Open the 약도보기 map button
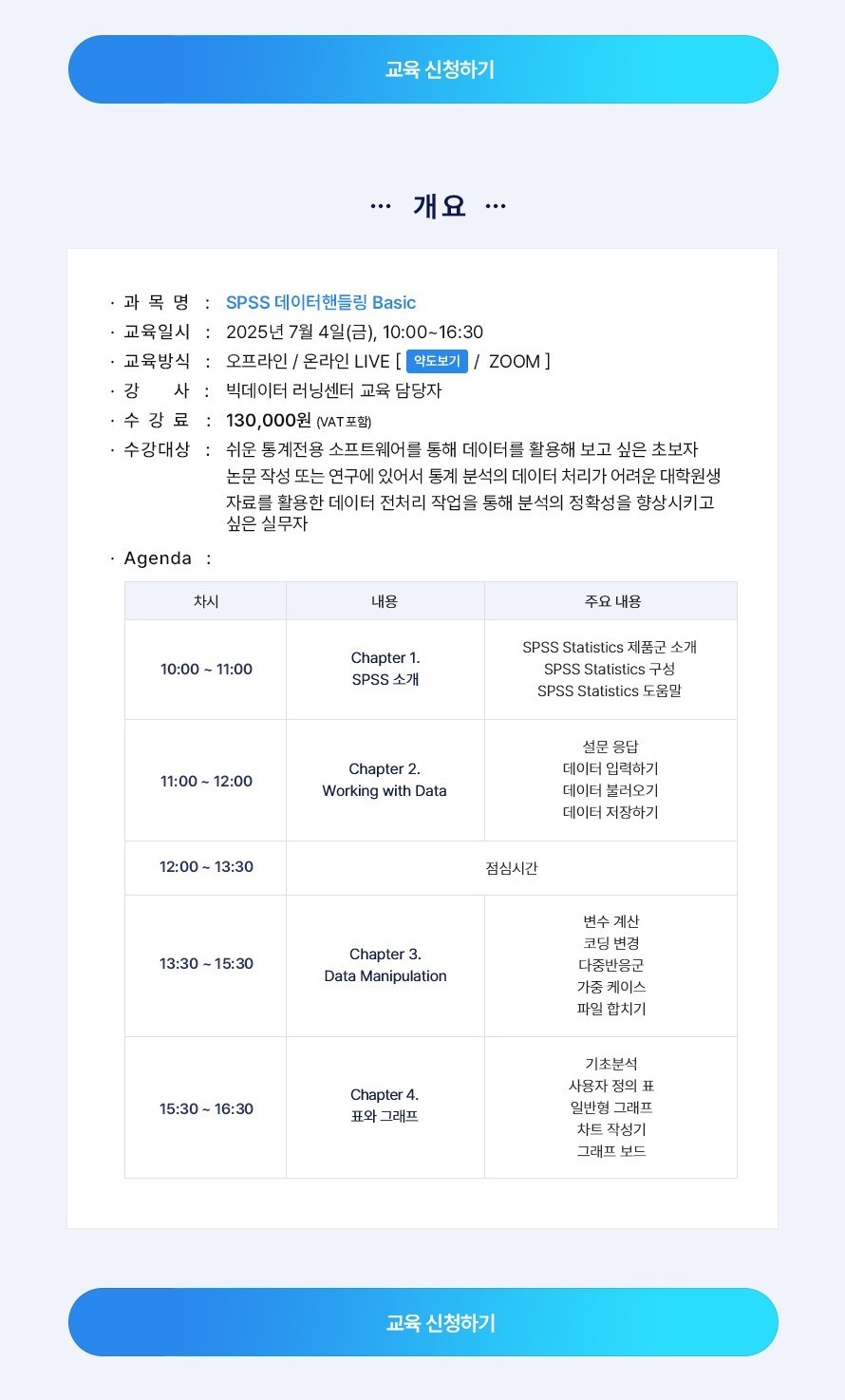Screen dimensions: 845x1400 (x=437, y=361)
